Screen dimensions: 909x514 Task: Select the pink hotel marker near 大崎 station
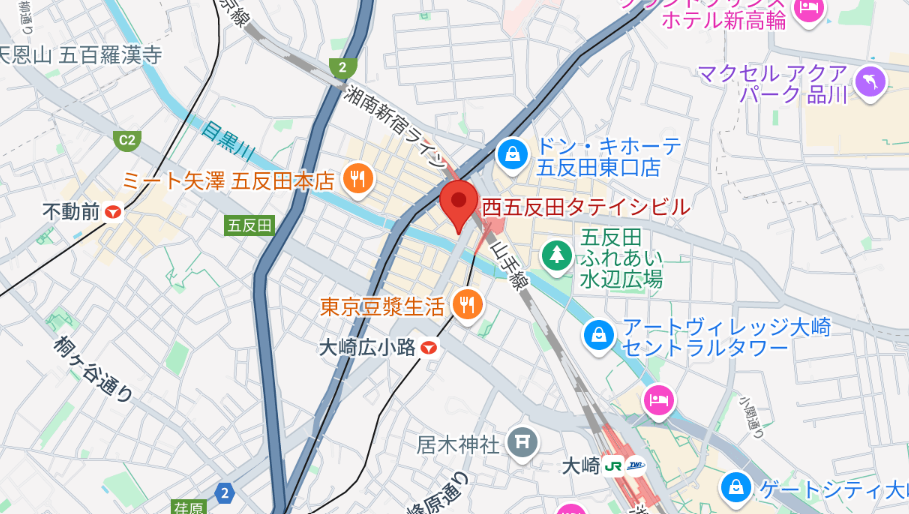[x=657, y=401]
